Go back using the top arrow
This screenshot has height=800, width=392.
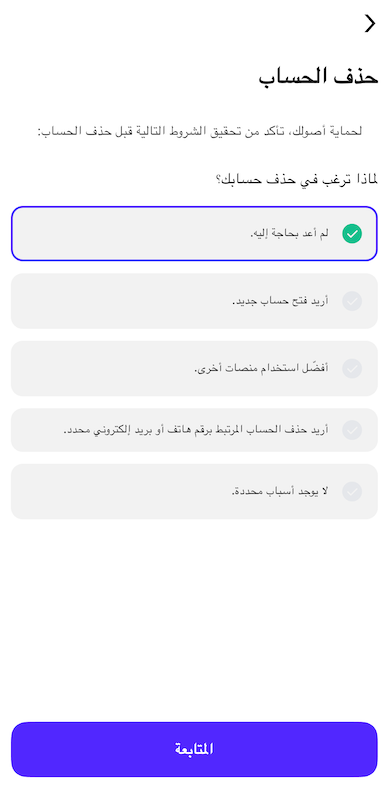click(370, 23)
